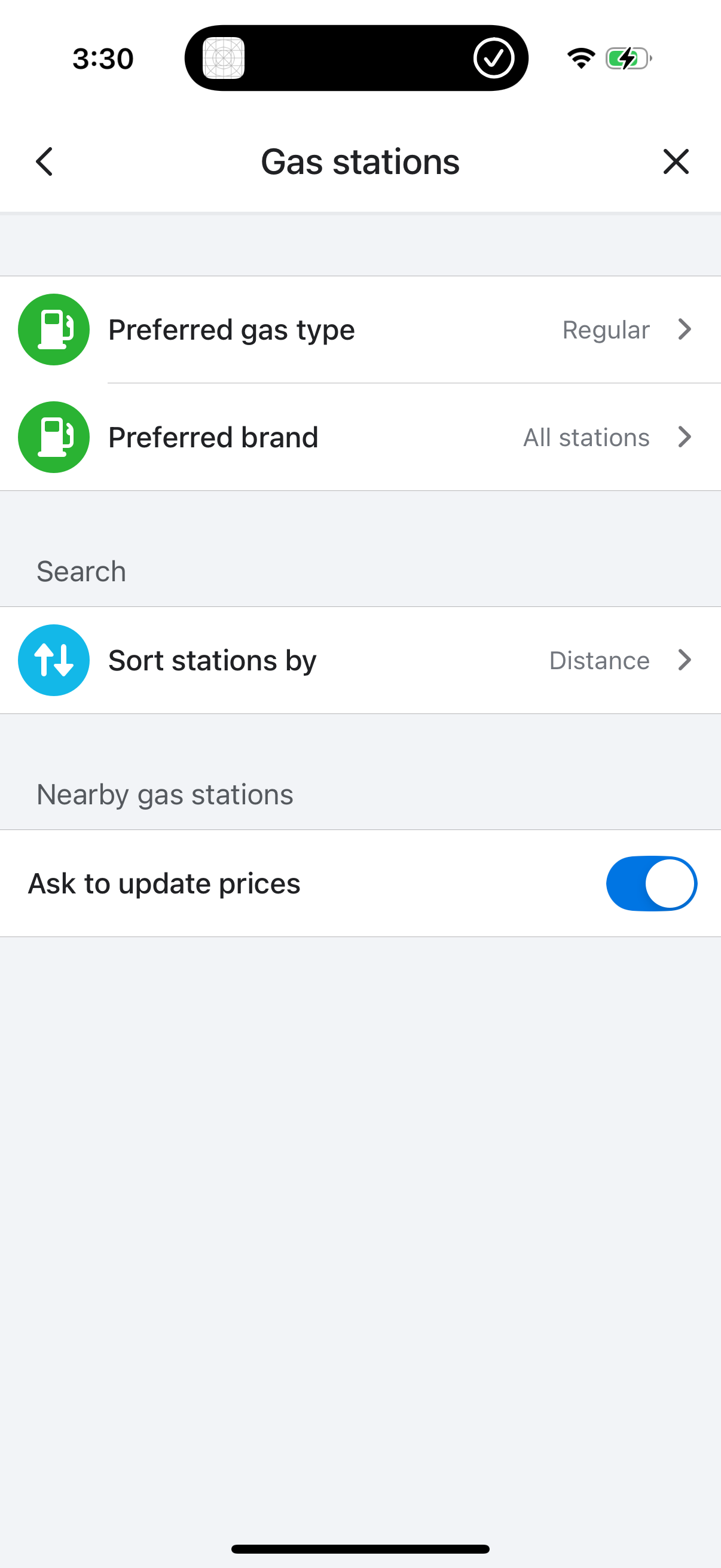Open the Distance sorting chevron
This screenshot has width=721, height=1568.
(685, 660)
